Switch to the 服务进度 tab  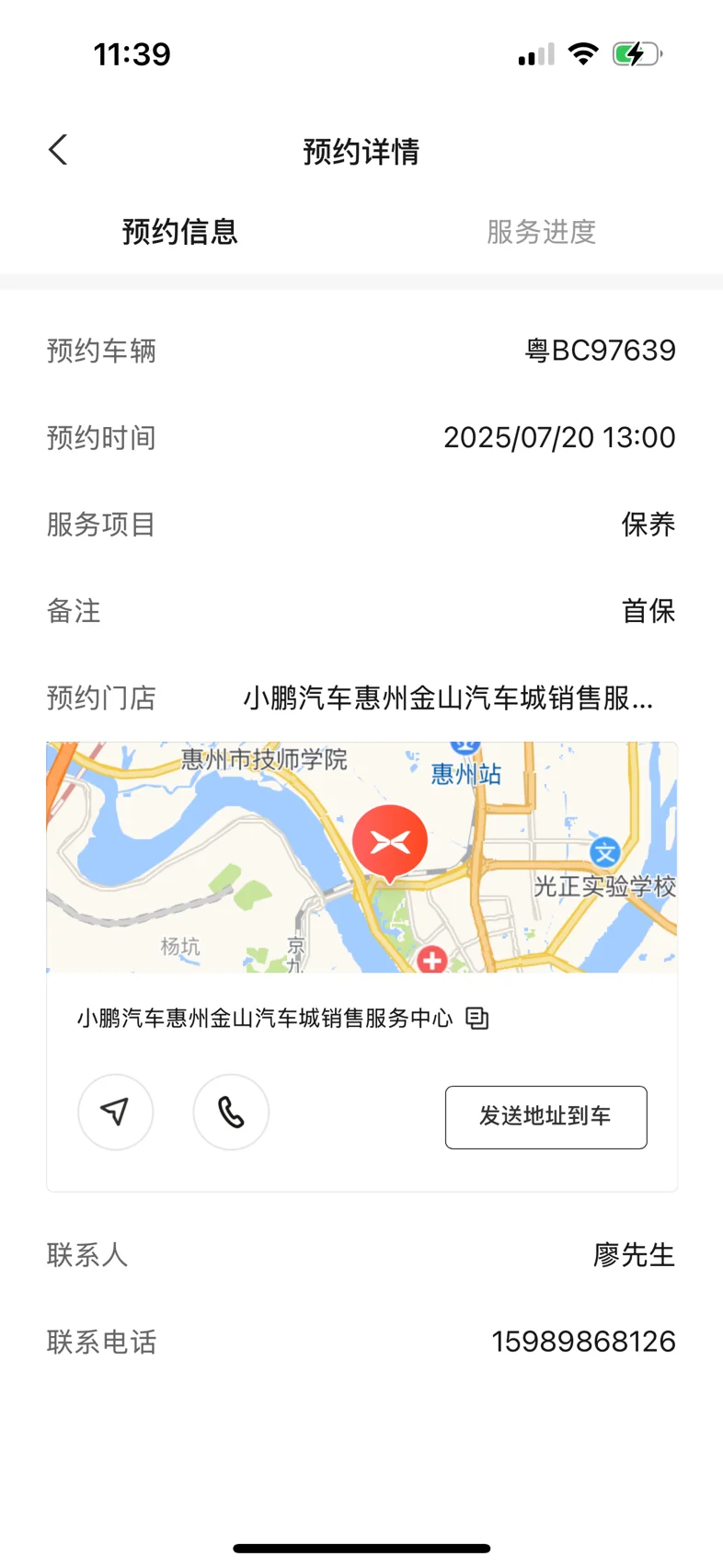tap(541, 232)
